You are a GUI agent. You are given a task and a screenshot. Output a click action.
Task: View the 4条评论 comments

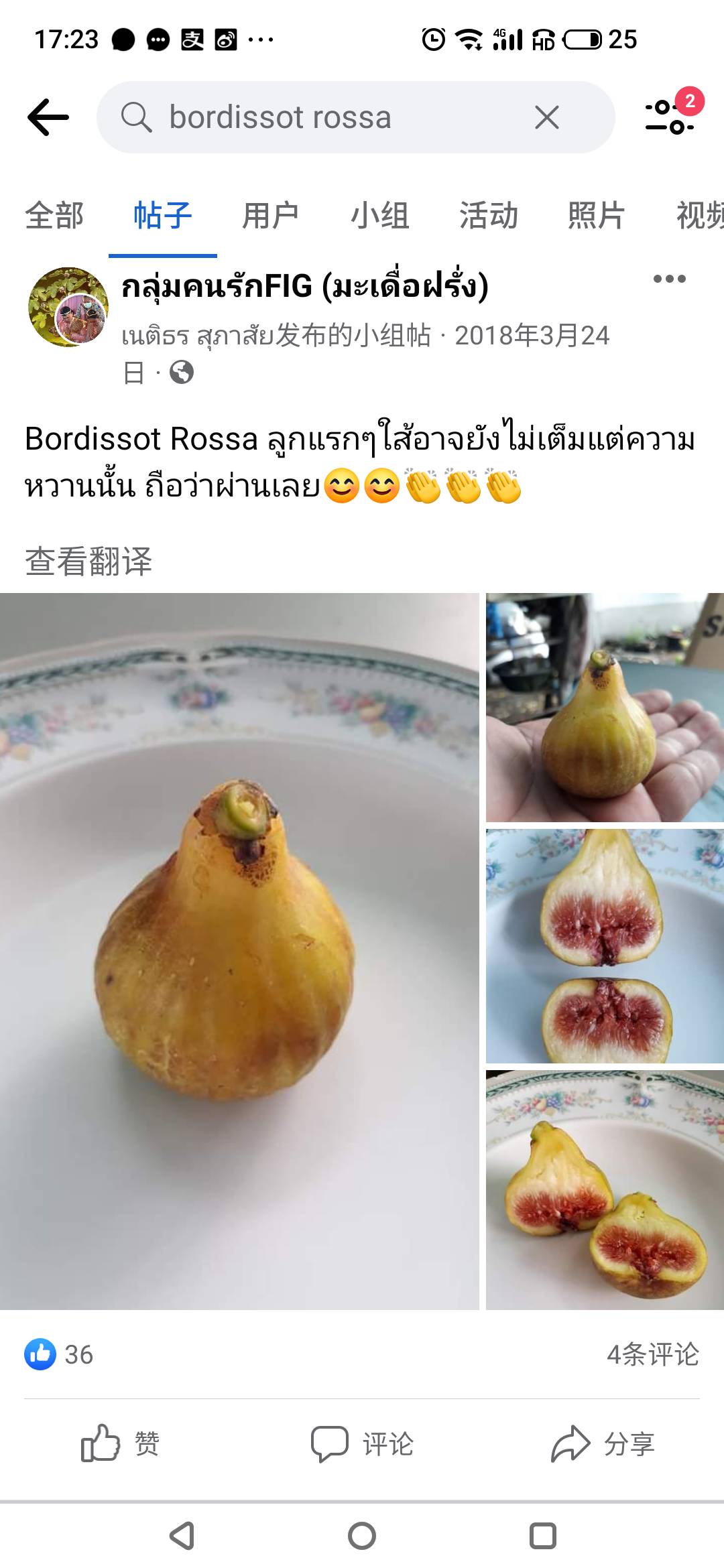pyautogui.click(x=653, y=1354)
